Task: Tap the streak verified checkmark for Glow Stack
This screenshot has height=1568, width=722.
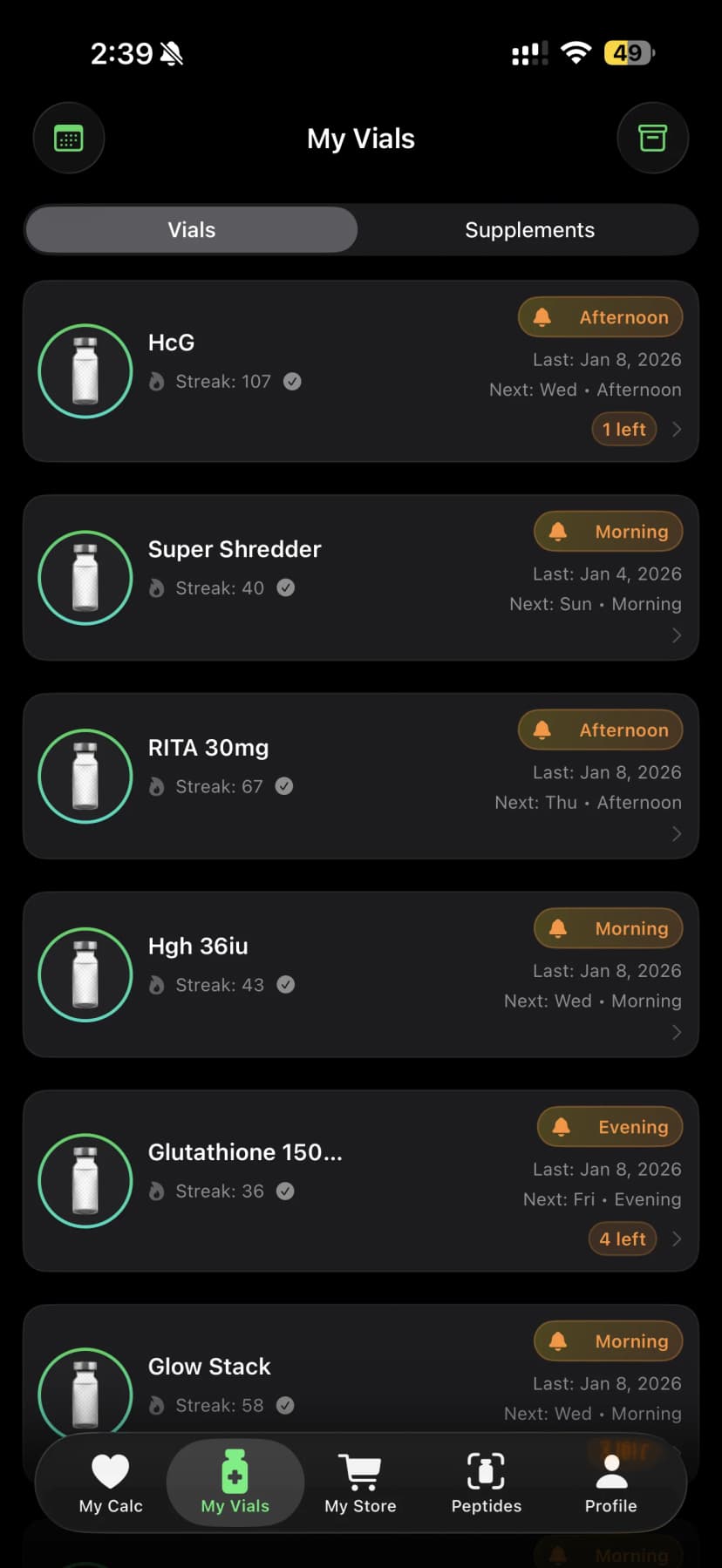Action: click(285, 1404)
